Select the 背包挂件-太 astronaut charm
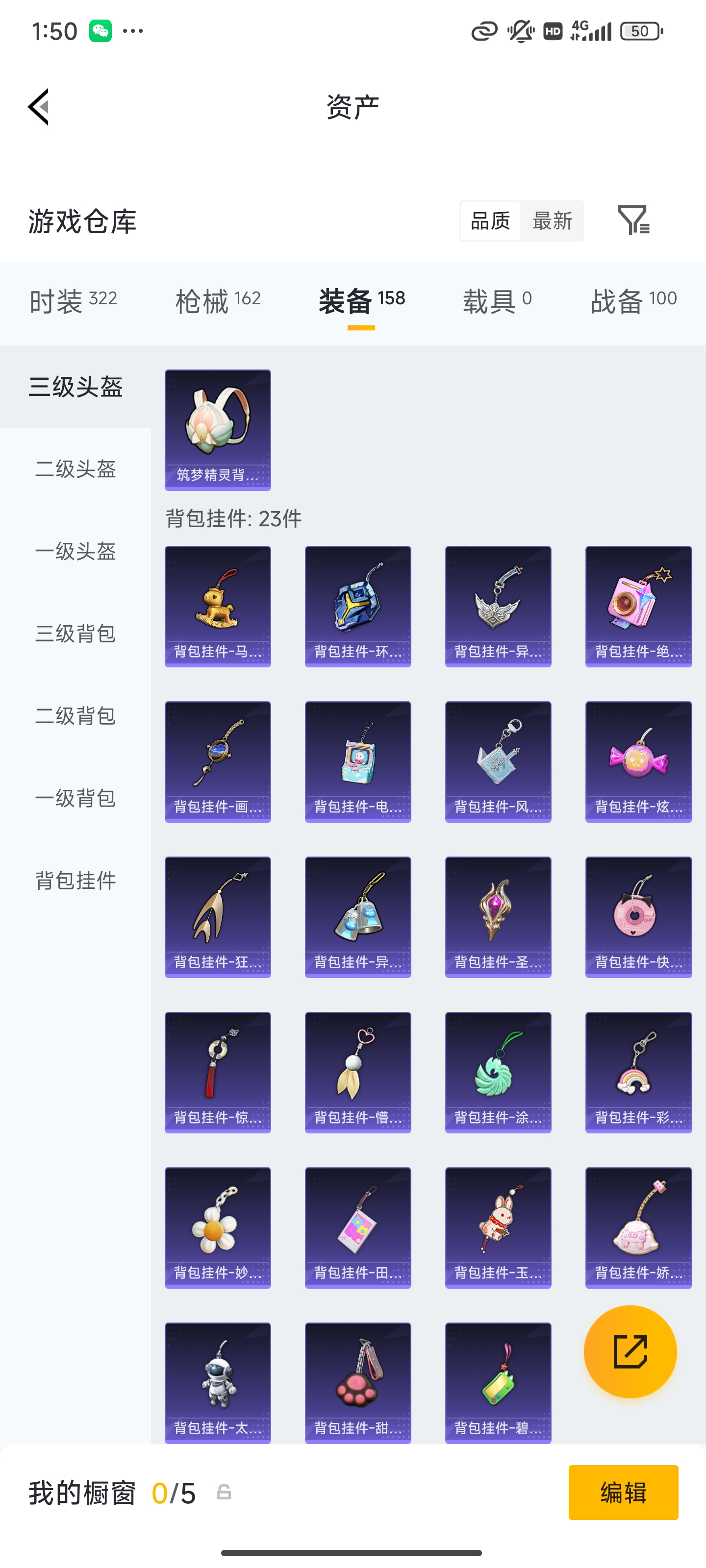Image resolution: width=706 pixels, height=1568 pixels. (x=218, y=1382)
